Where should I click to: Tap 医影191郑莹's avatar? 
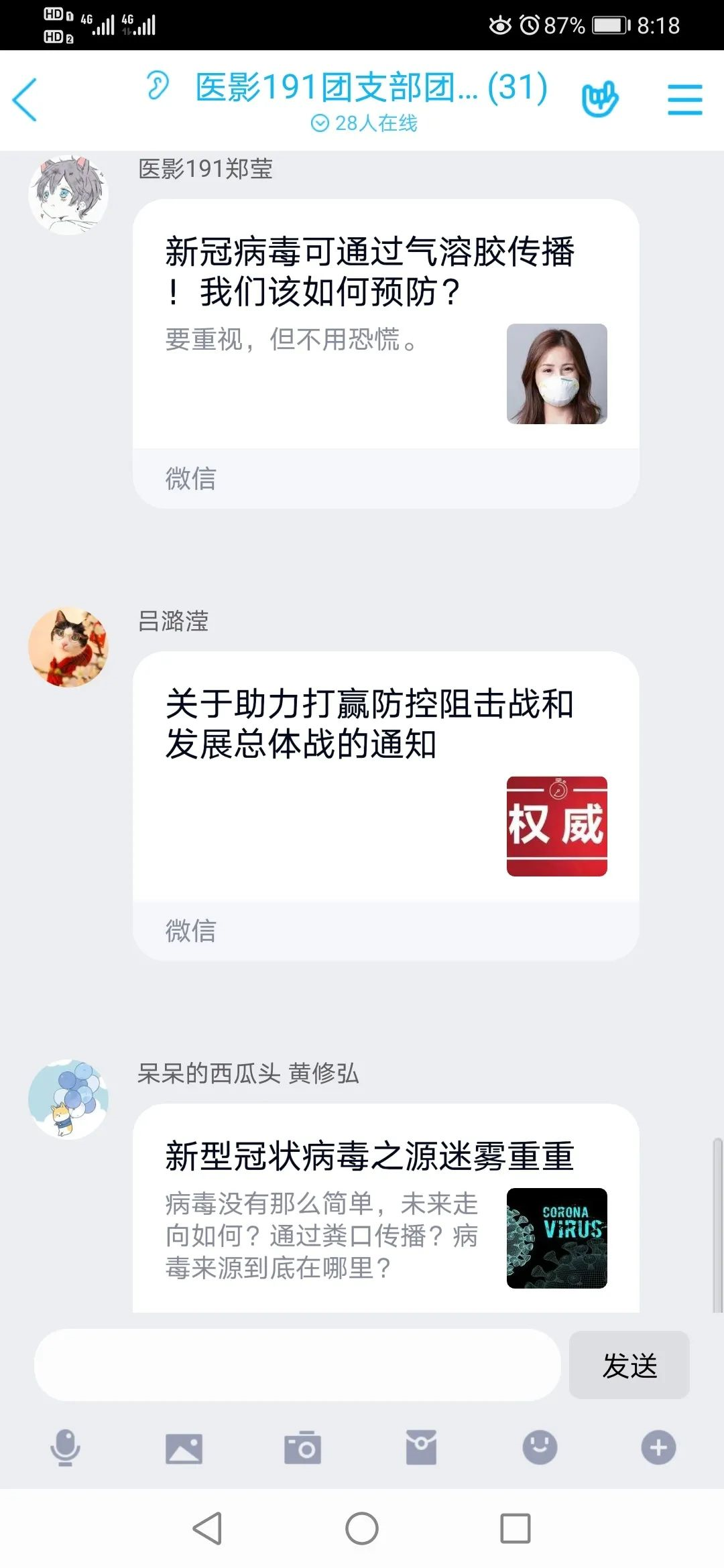coord(68,195)
